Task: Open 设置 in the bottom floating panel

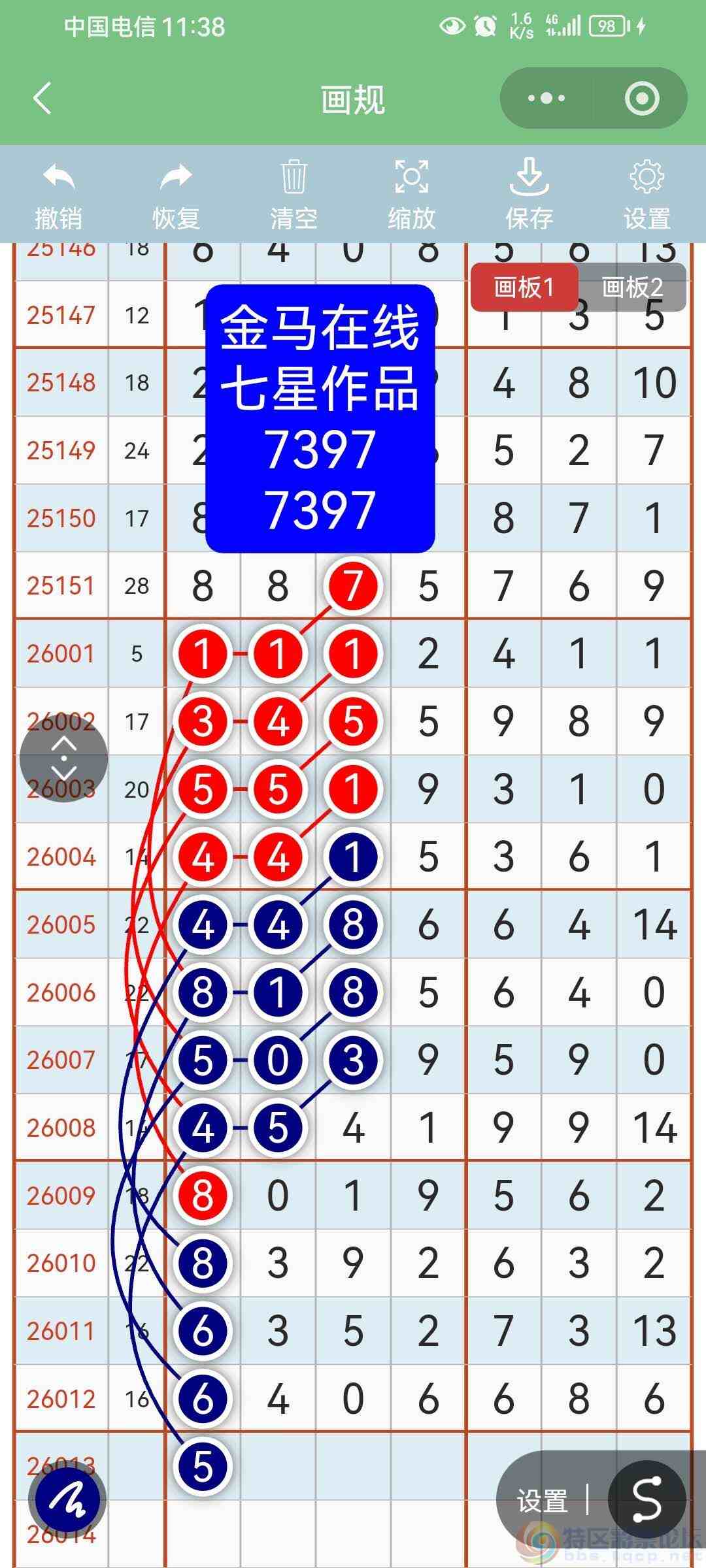Action: [542, 1501]
